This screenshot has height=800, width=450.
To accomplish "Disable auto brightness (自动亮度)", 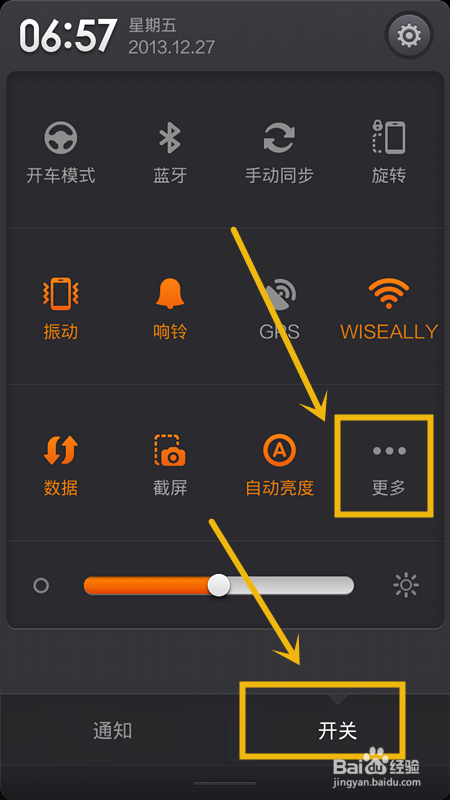I will tap(279, 465).
